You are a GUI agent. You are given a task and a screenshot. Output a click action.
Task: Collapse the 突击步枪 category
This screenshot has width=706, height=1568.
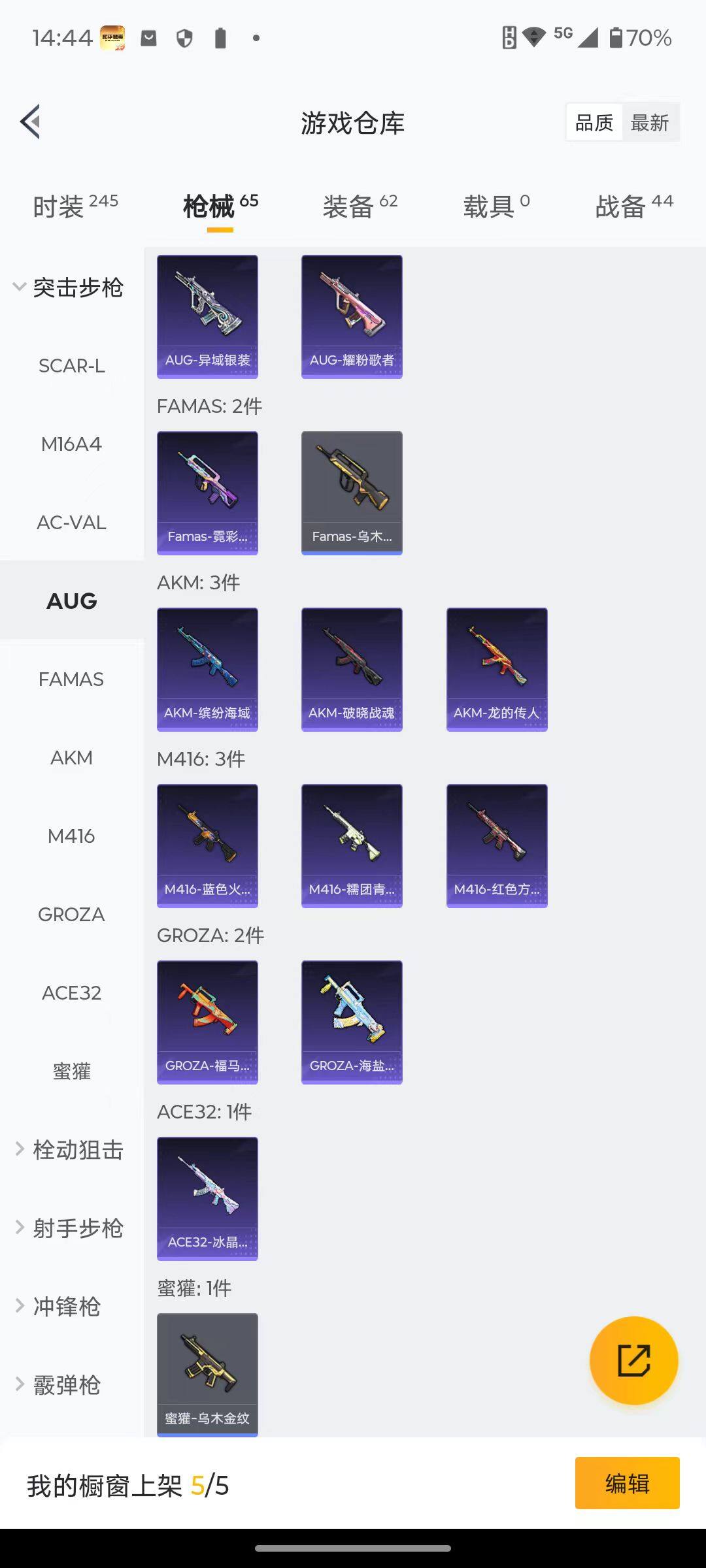click(x=69, y=287)
